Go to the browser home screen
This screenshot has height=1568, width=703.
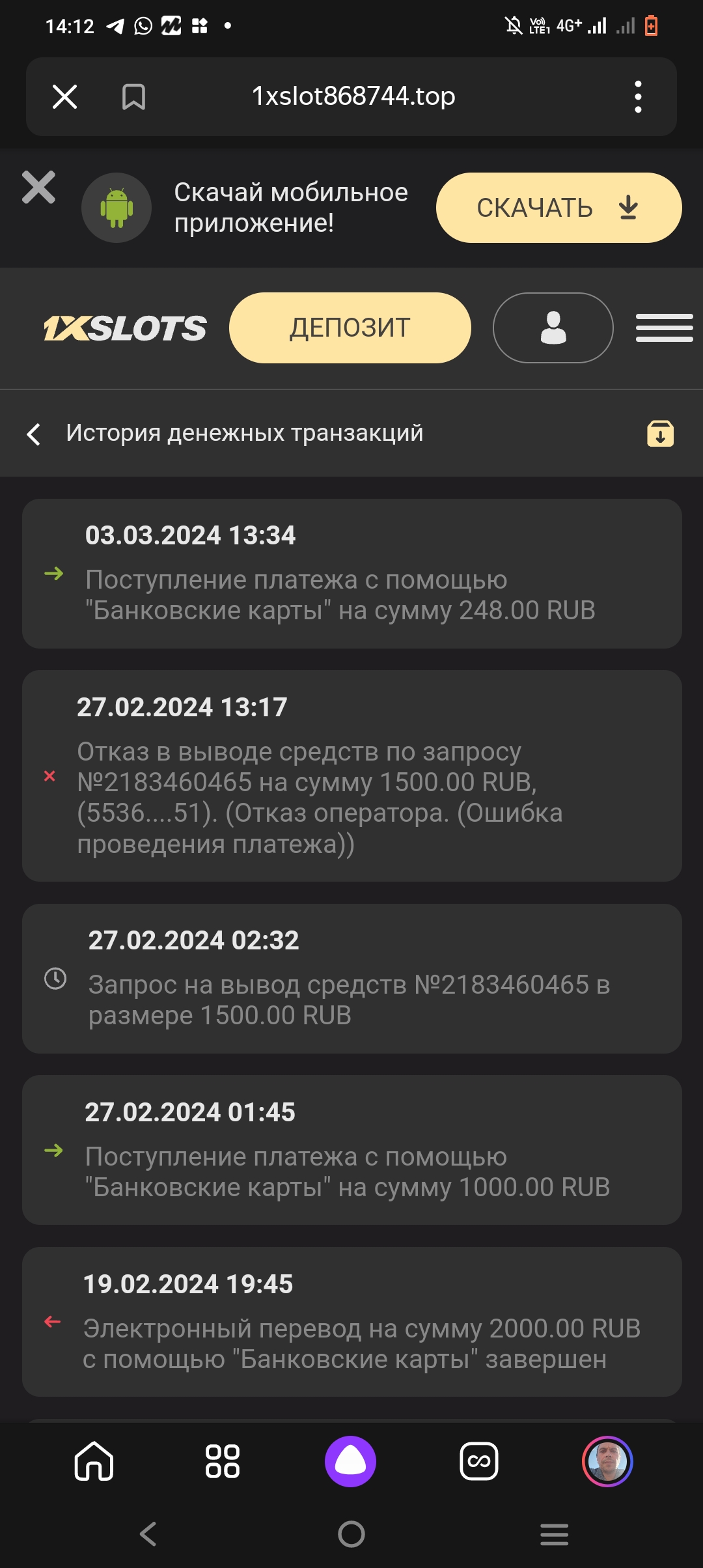(x=94, y=1461)
